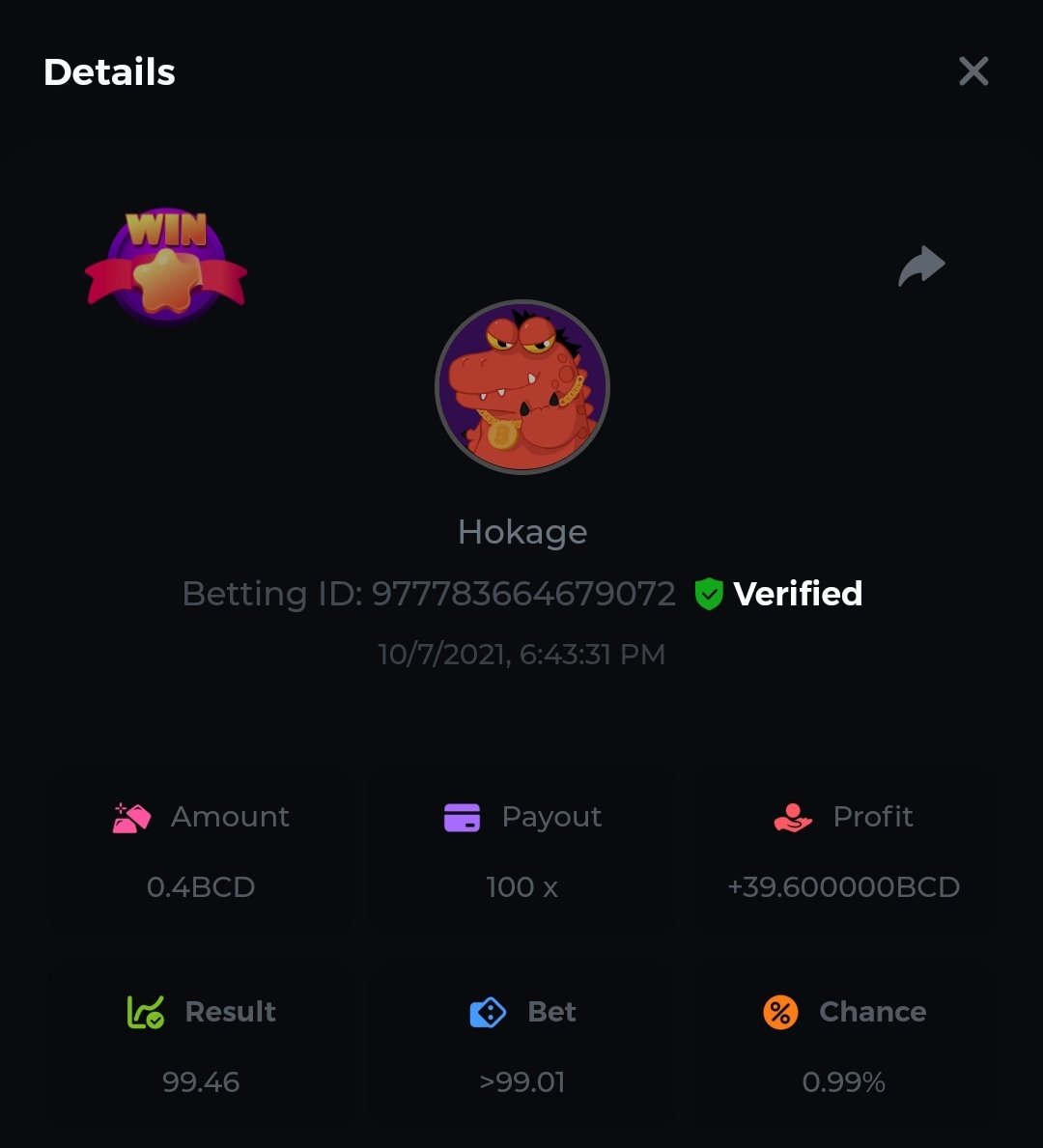Tap the Verified badge
The image size is (1043, 1148).
click(x=778, y=594)
